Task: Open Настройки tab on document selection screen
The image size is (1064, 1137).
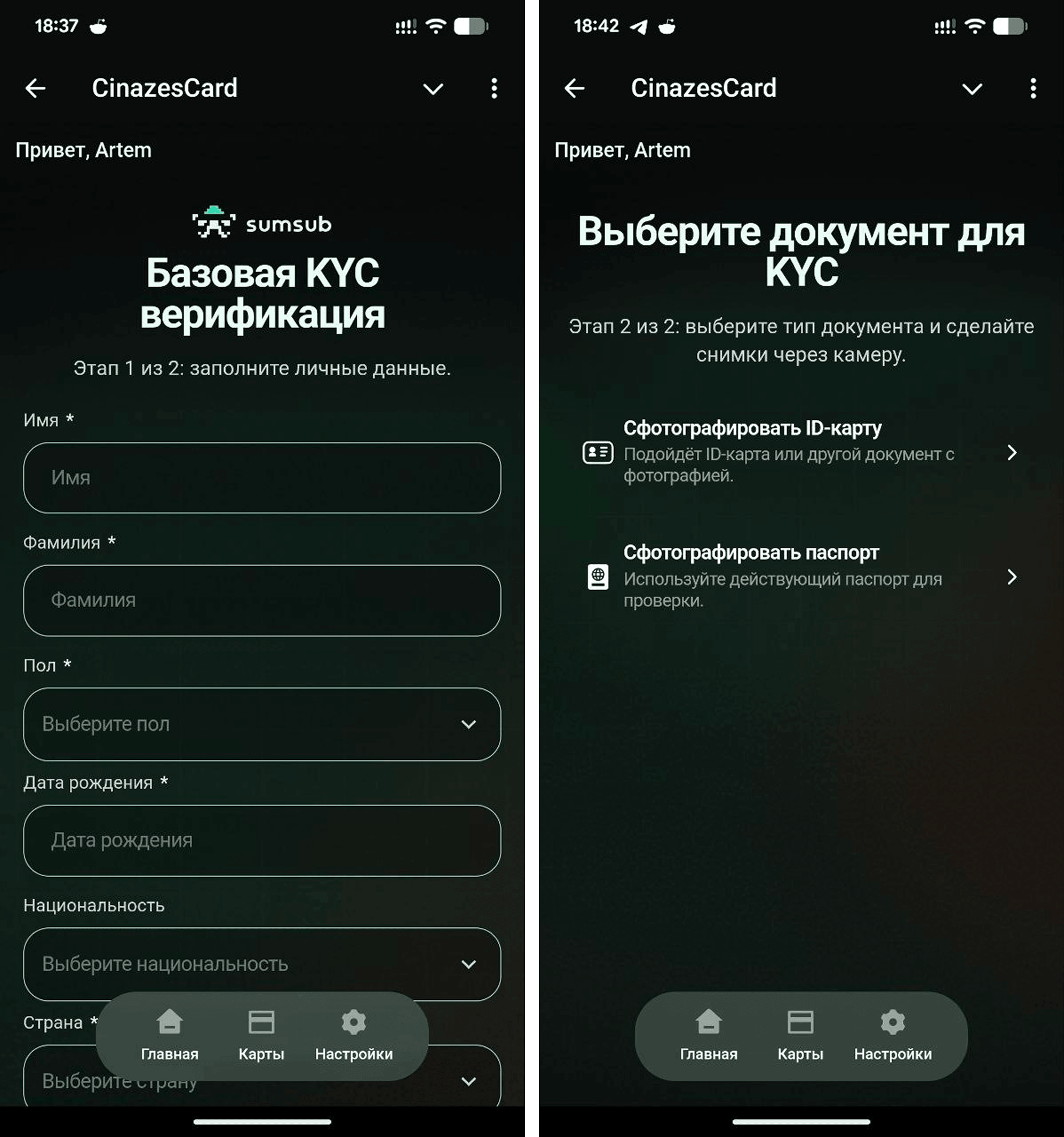Action: [x=893, y=1035]
